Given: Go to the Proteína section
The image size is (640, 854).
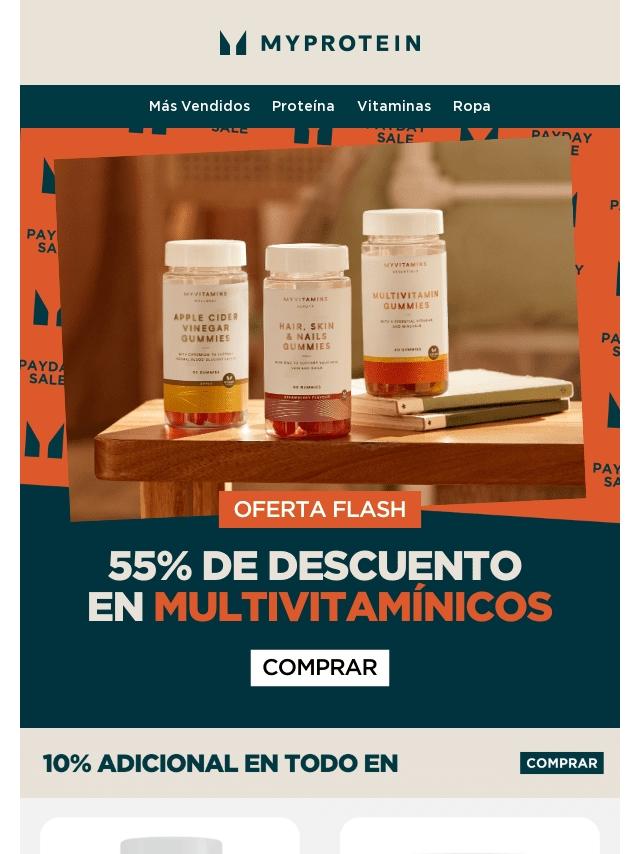Looking at the screenshot, I should 303,106.
